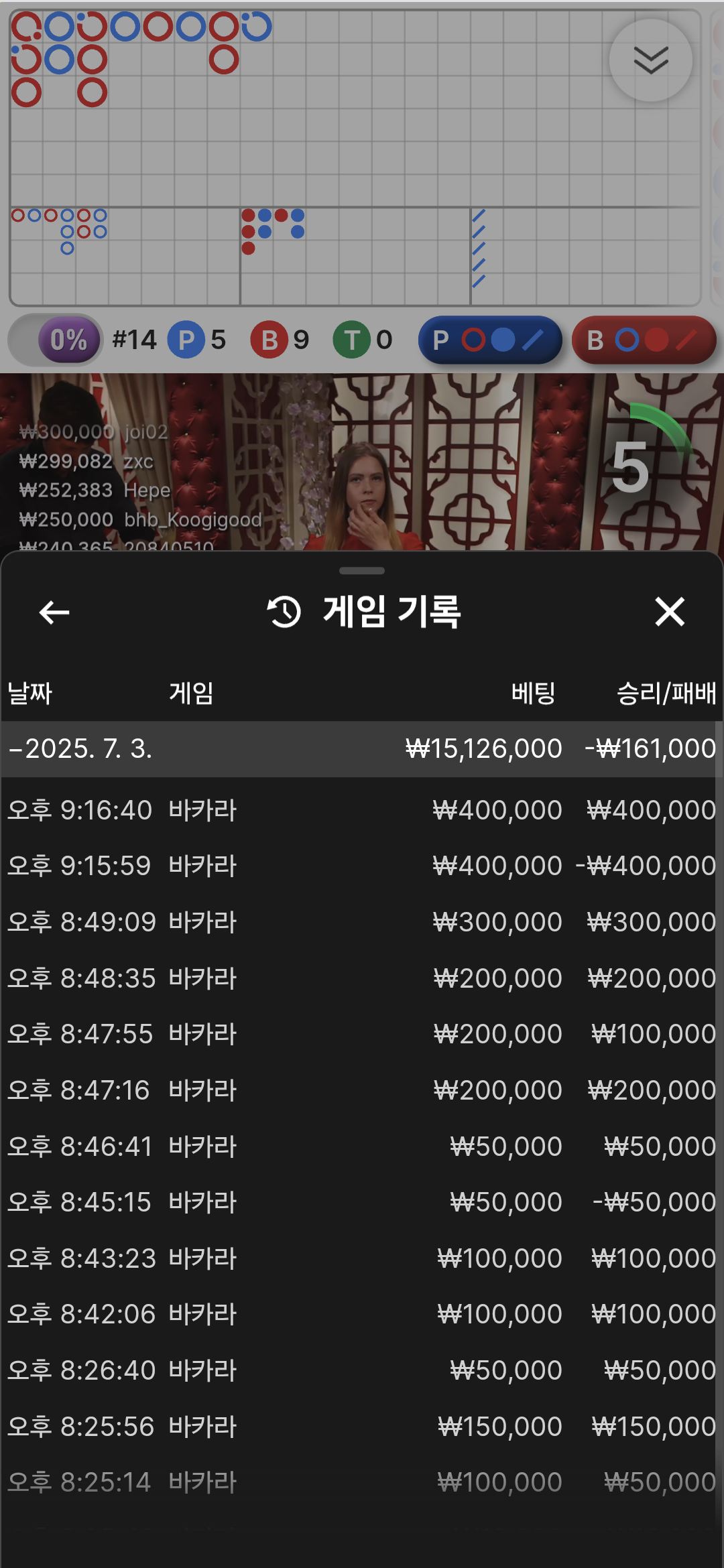Collapse the roadmap with the double chevron

point(650,60)
